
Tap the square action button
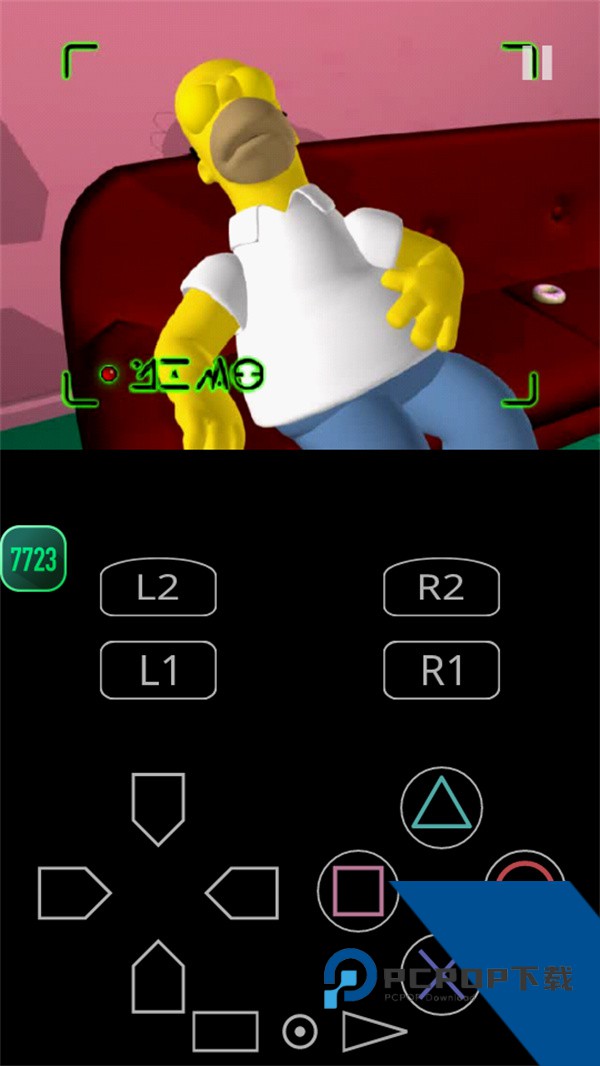point(358,890)
